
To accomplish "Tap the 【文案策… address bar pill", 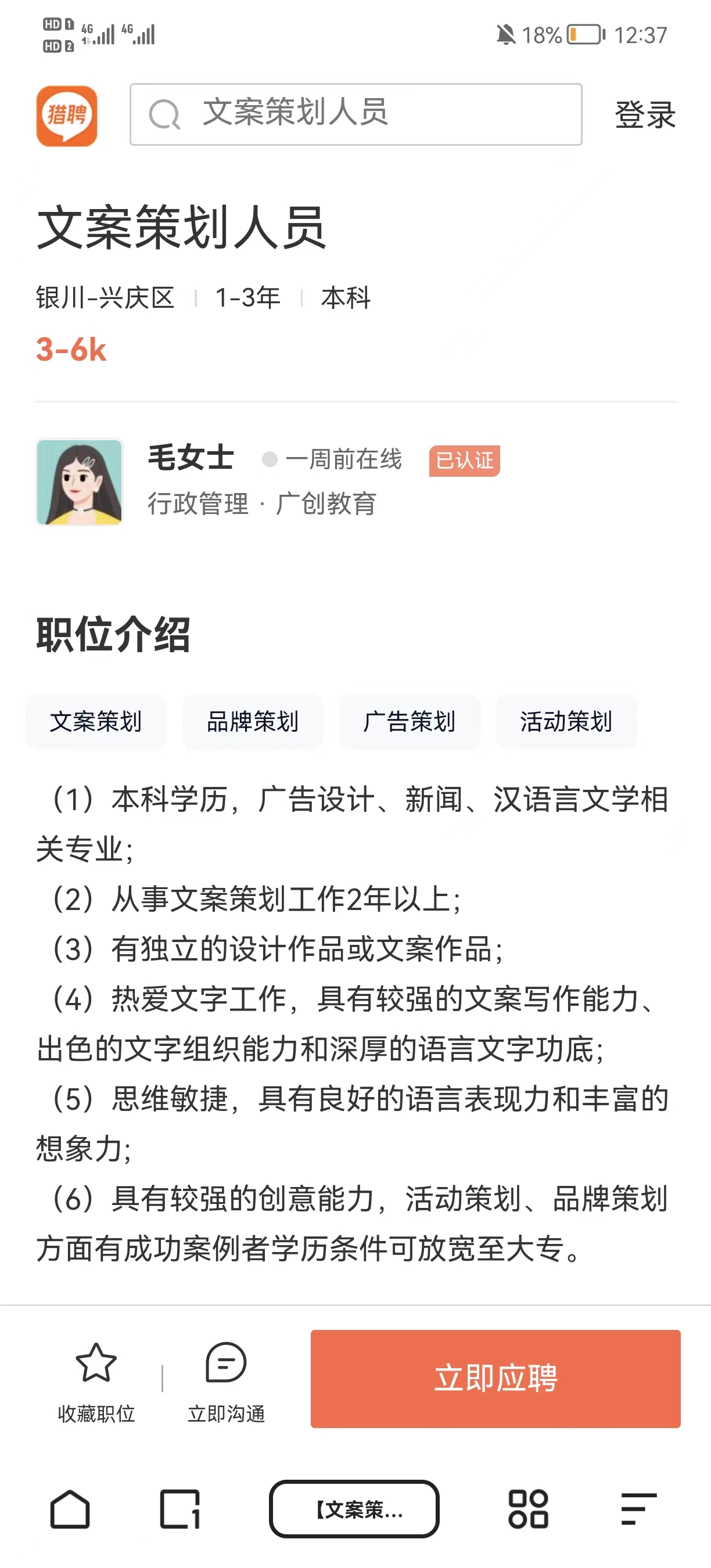I will click(x=354, y=1509).
